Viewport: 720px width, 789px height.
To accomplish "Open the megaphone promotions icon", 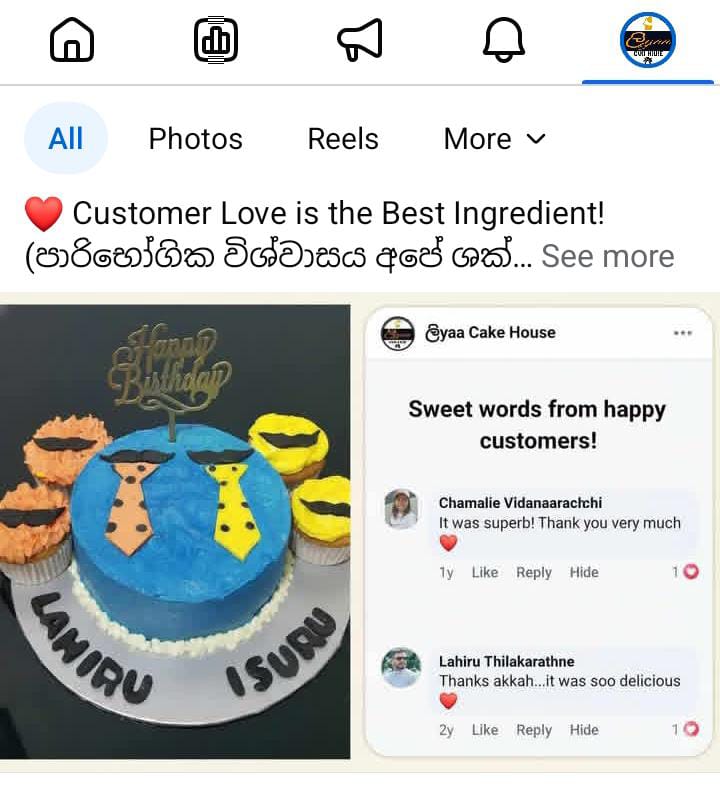I will point(360,40).
